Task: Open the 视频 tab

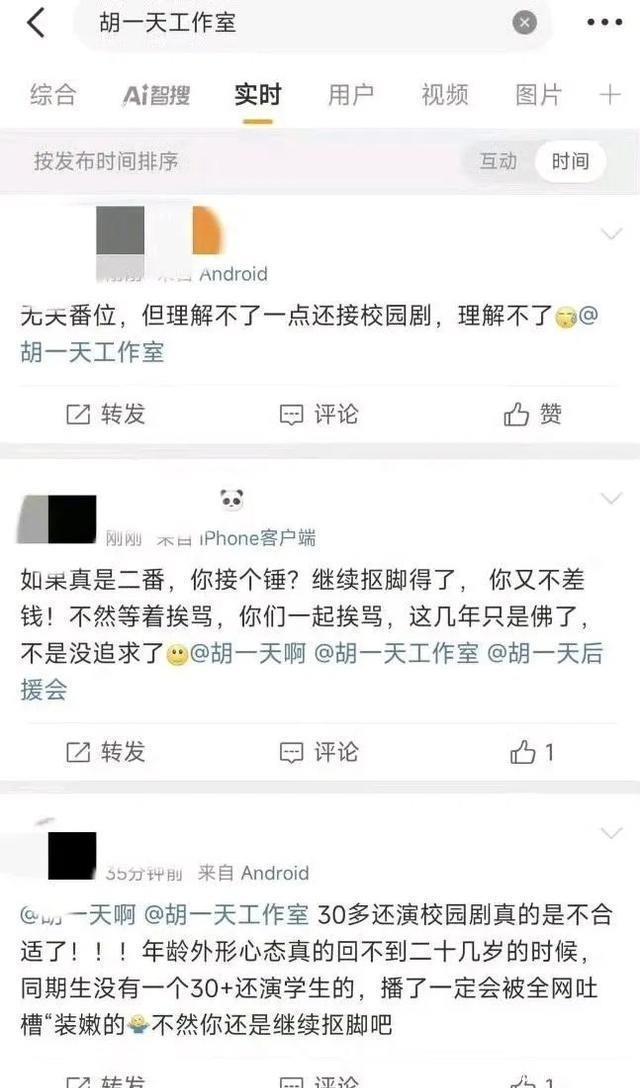Action: tap(444, 95)
